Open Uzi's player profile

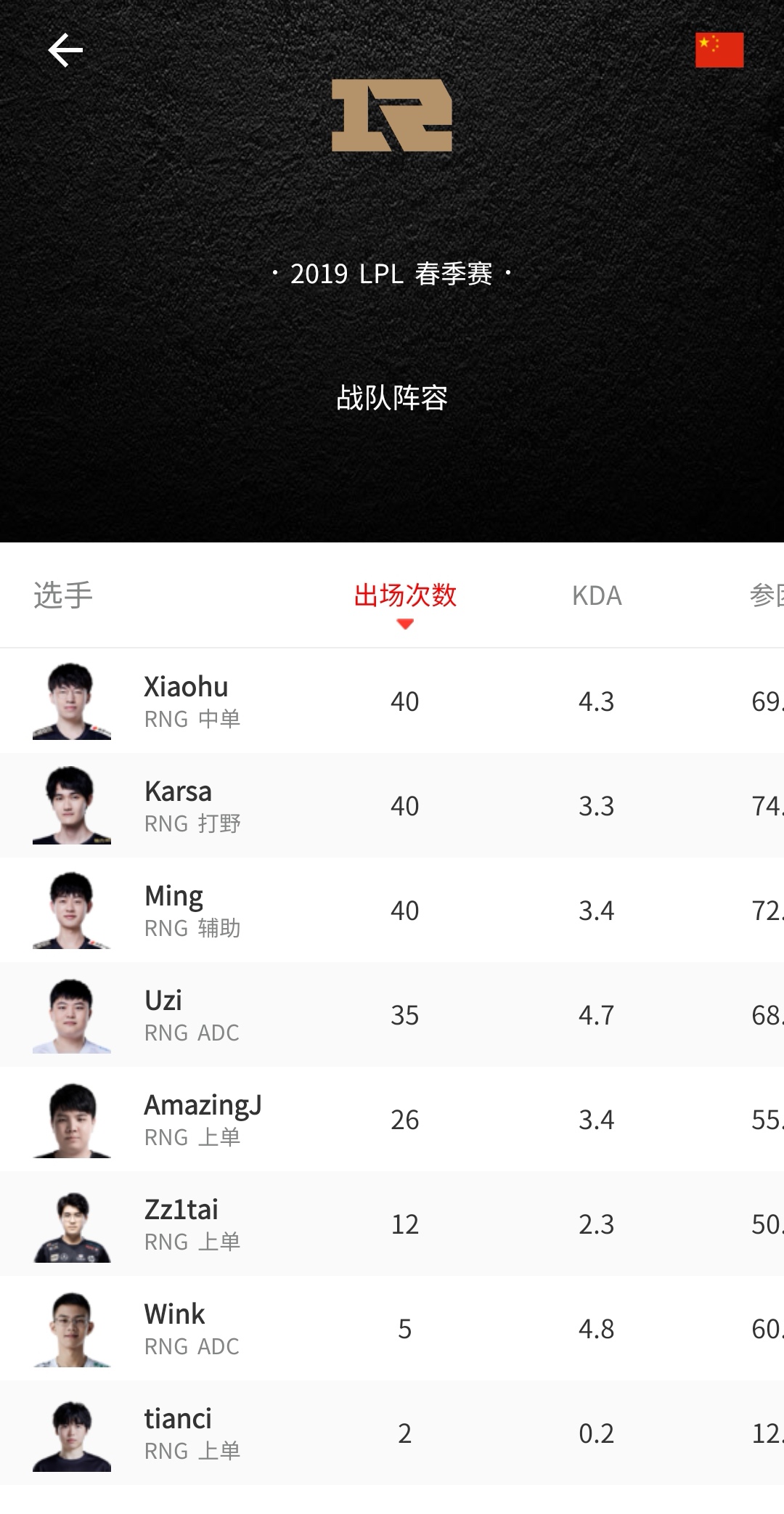click(164, 1014)
